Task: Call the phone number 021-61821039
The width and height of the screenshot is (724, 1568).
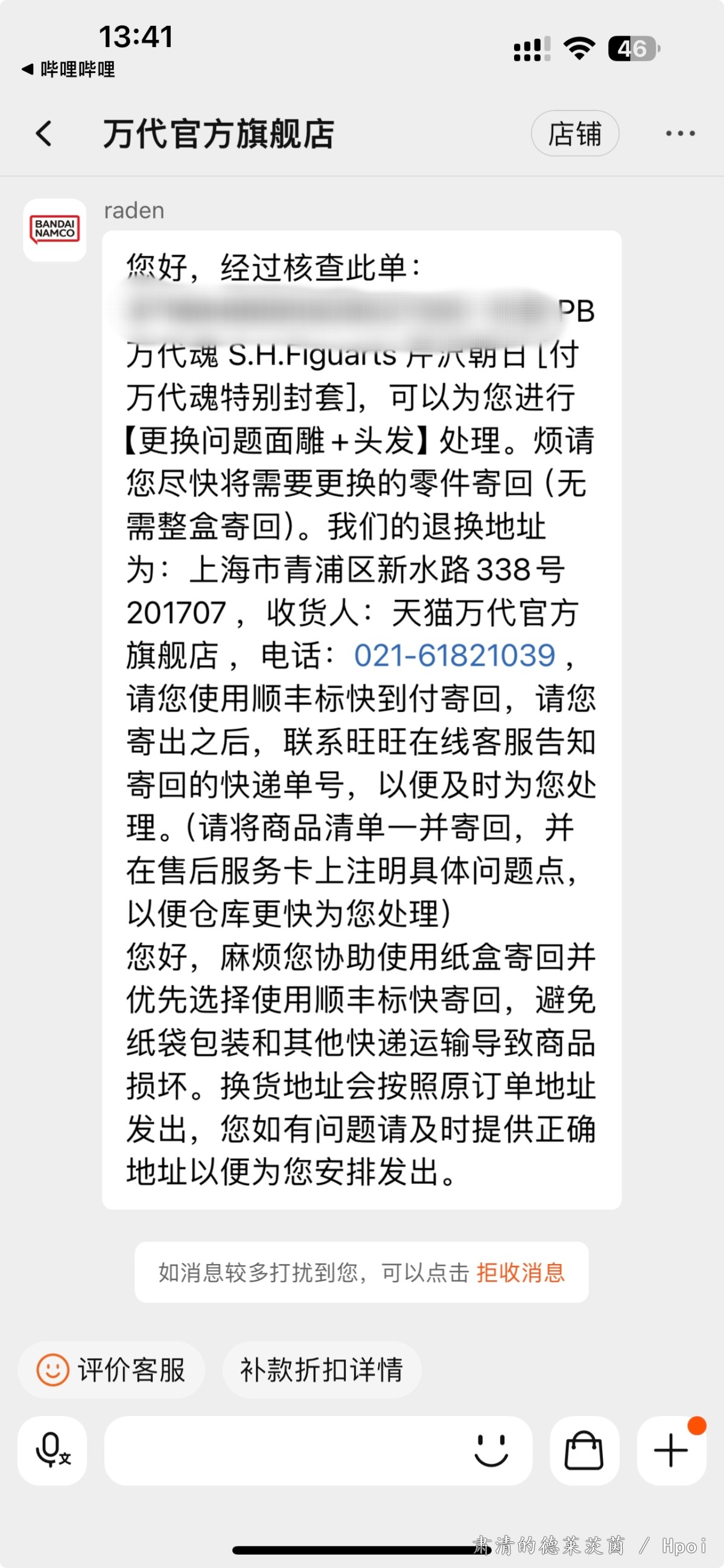Action: [x=454, y=656]
